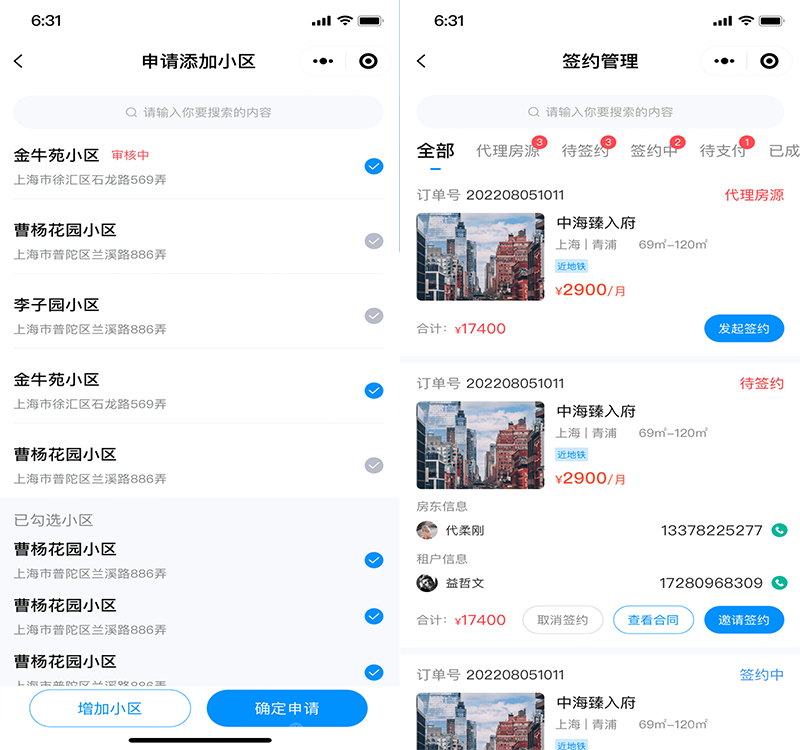
Task: Tap 发起签约 on the 代理房源 order
Action: tap(744, 328)
